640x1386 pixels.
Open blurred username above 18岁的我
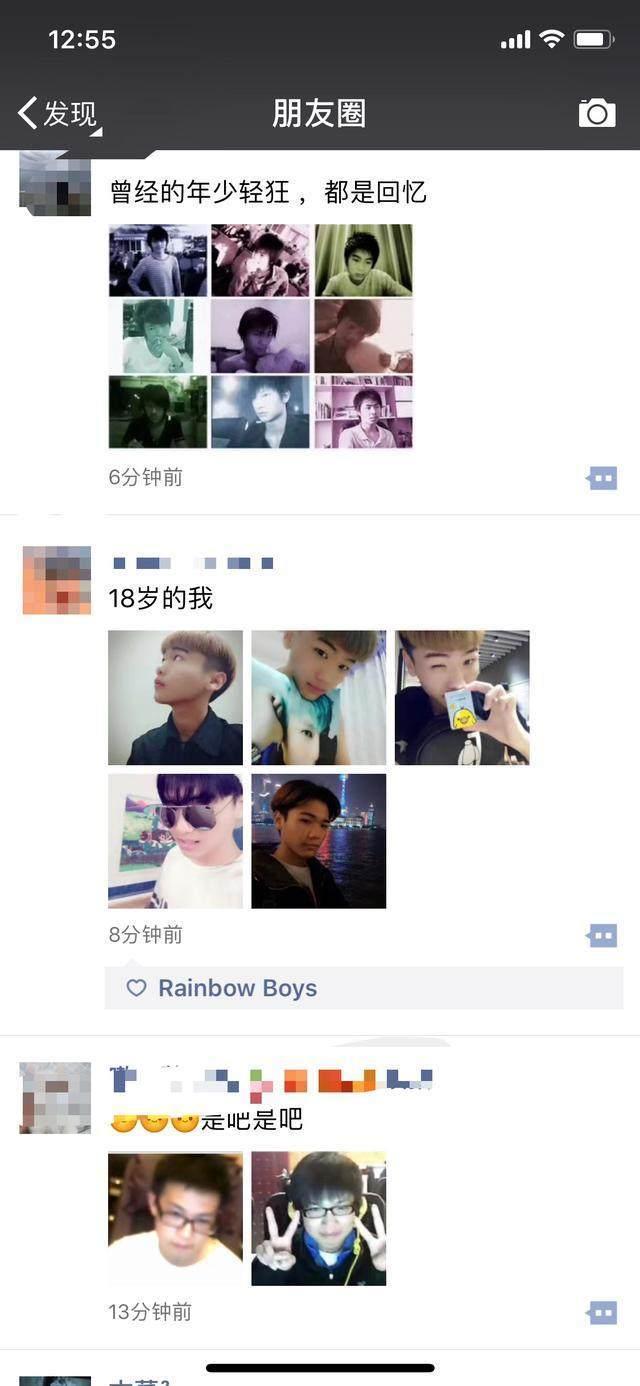(192, 563)
